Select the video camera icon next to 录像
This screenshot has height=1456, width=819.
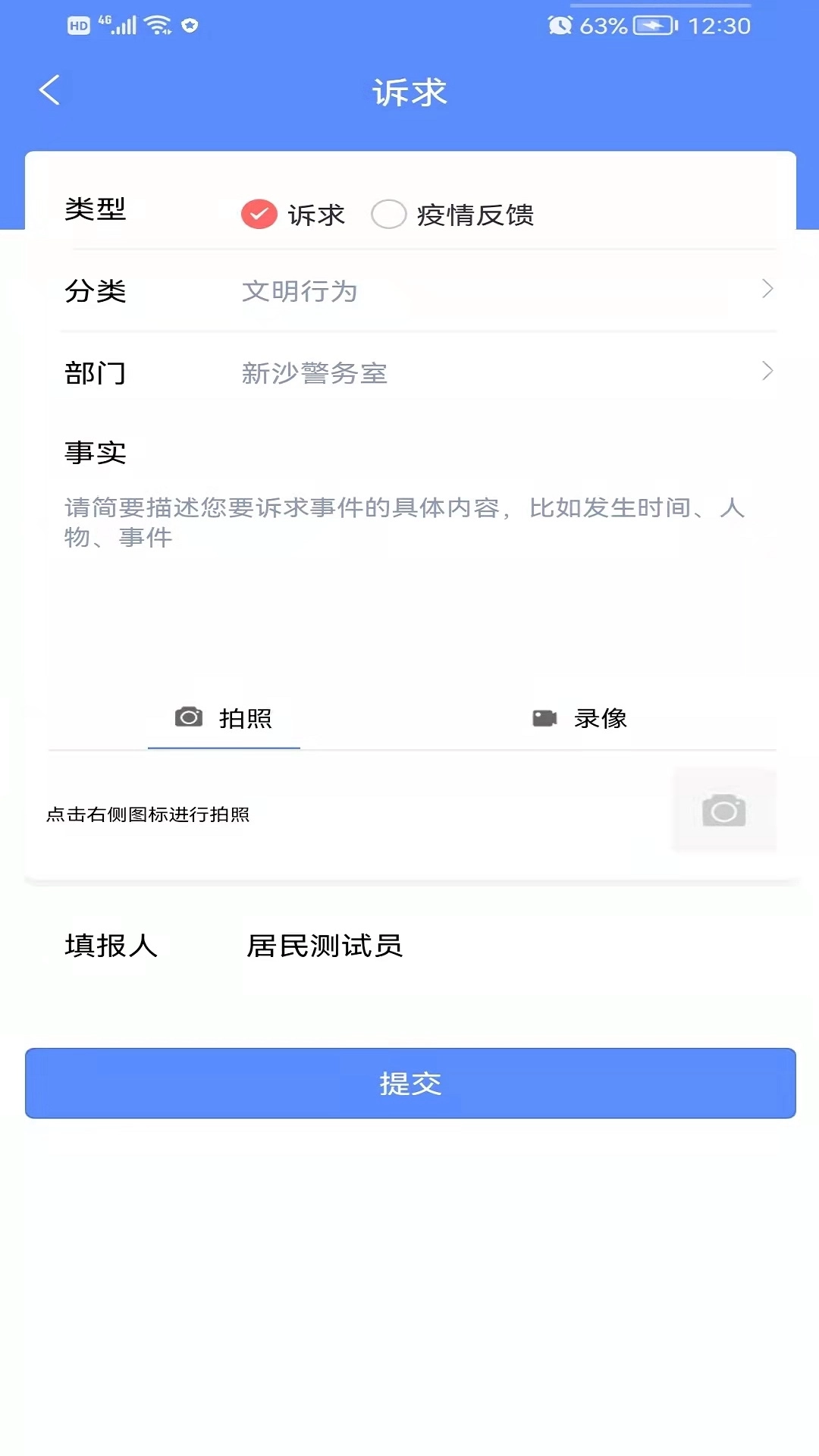[543, 717]
